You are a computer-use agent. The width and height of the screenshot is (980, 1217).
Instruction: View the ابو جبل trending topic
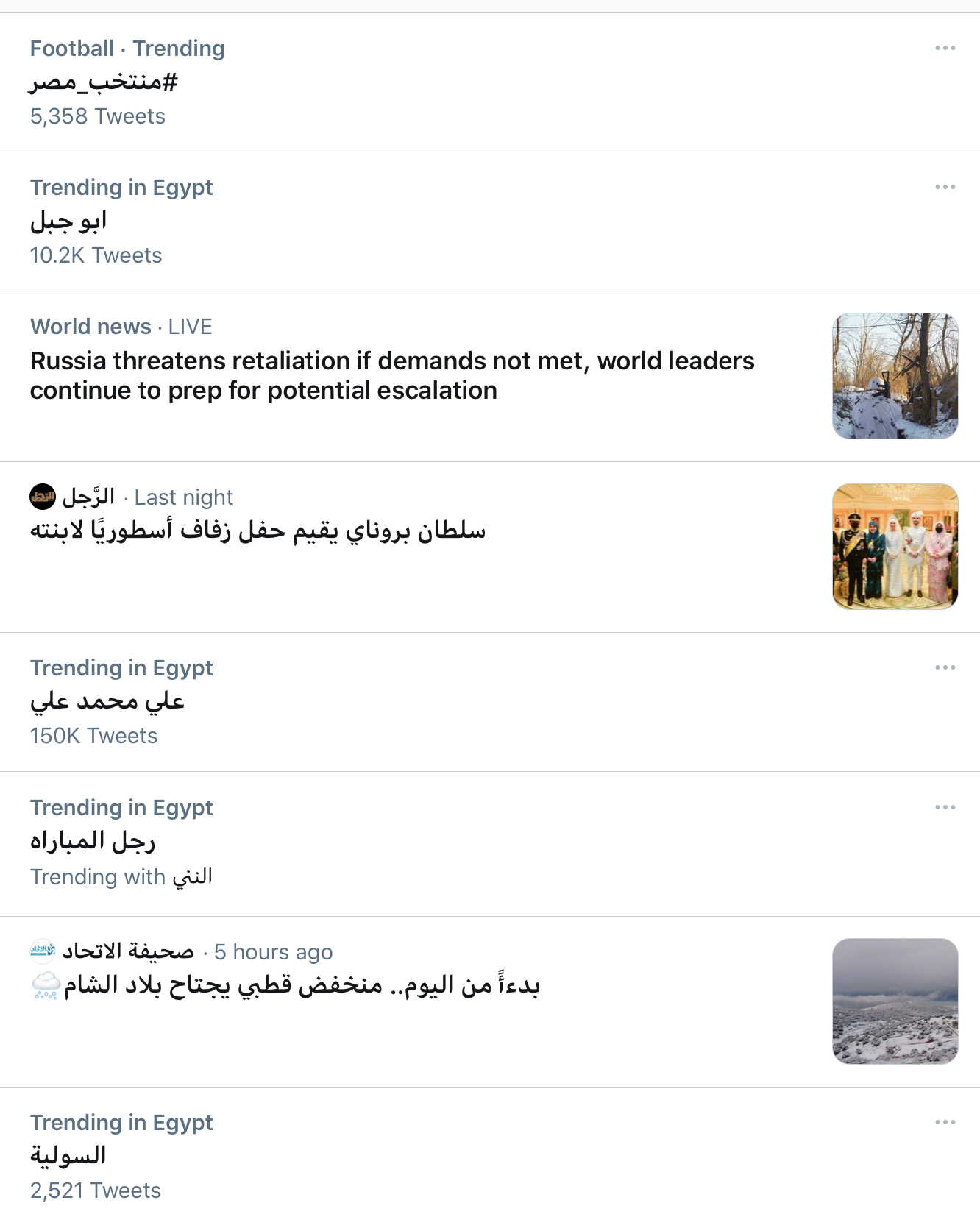tap(68, 221)
